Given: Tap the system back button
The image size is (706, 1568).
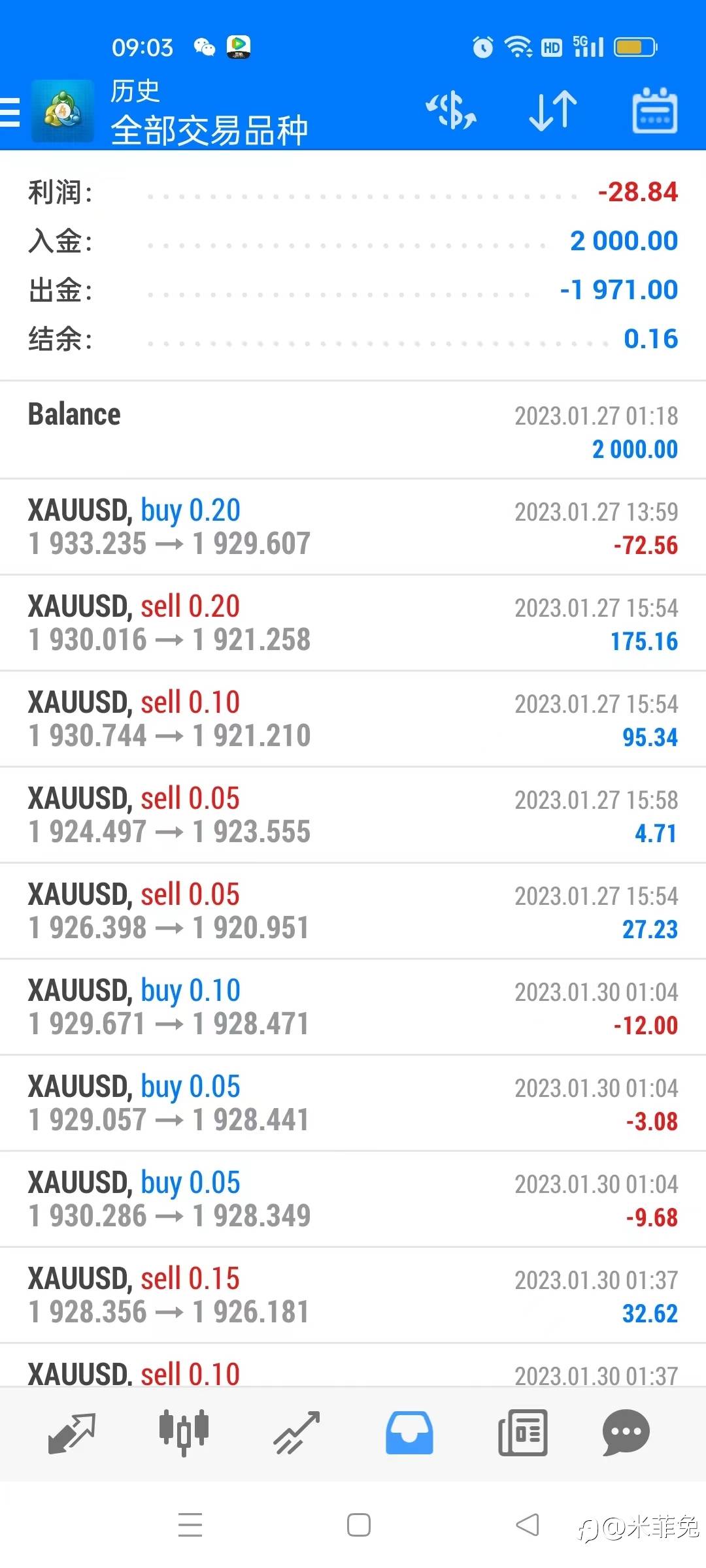Looking at the screenshot, I should (x=527, y=1526).
